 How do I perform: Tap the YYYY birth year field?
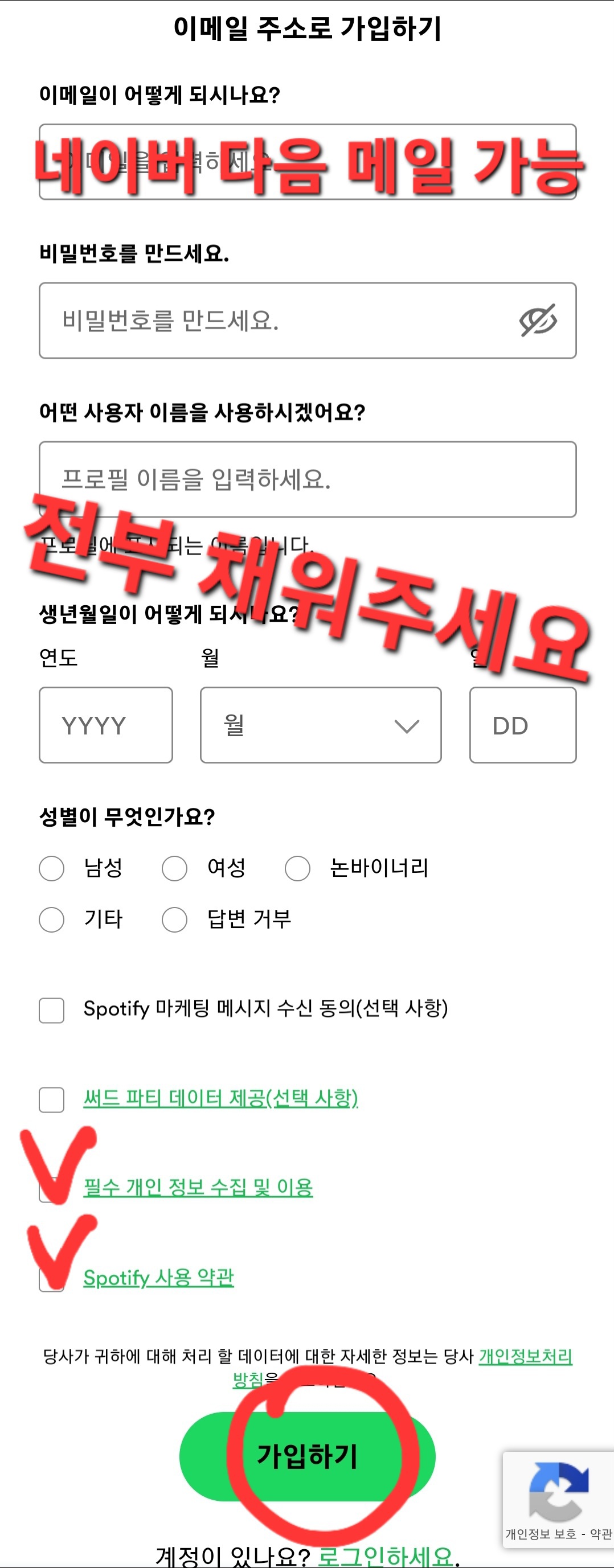coord(105,725)
